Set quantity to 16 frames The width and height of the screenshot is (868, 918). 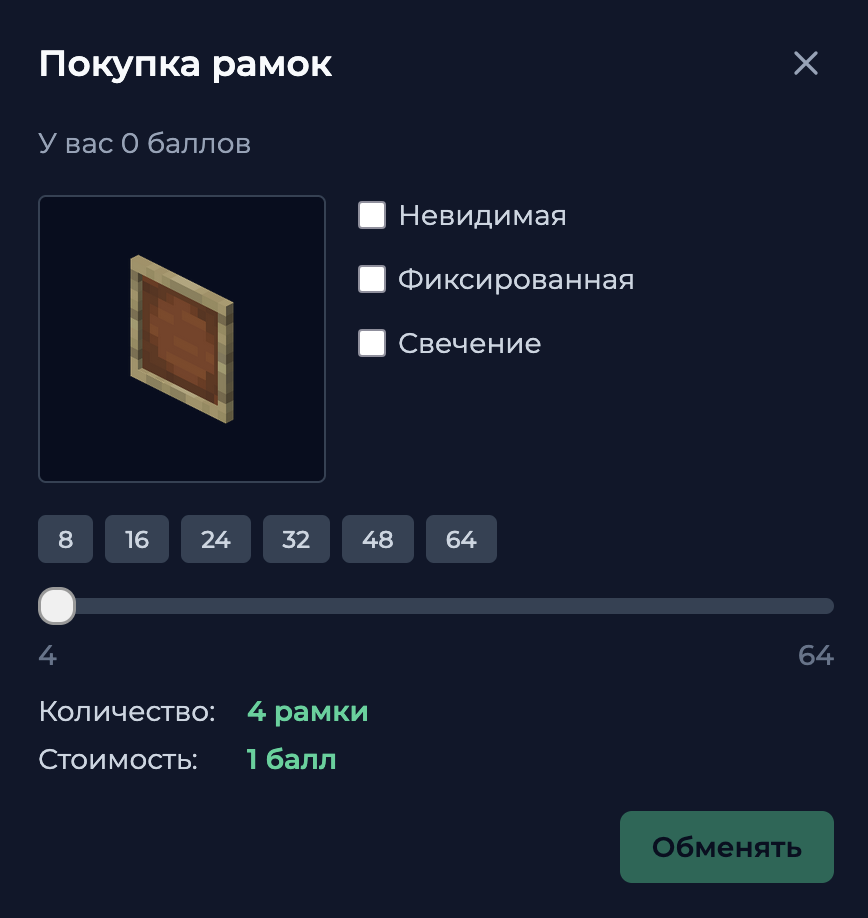137,540
